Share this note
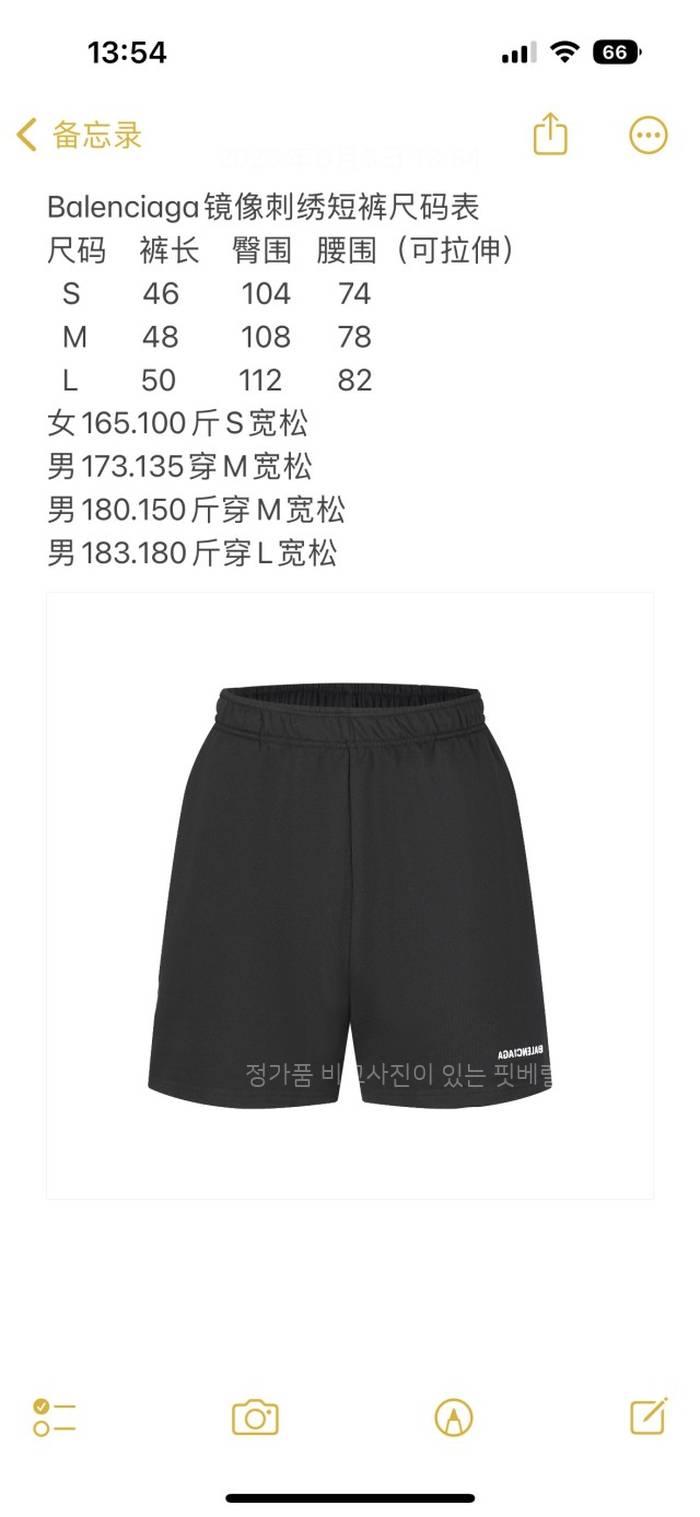 [x=550, y=135]
